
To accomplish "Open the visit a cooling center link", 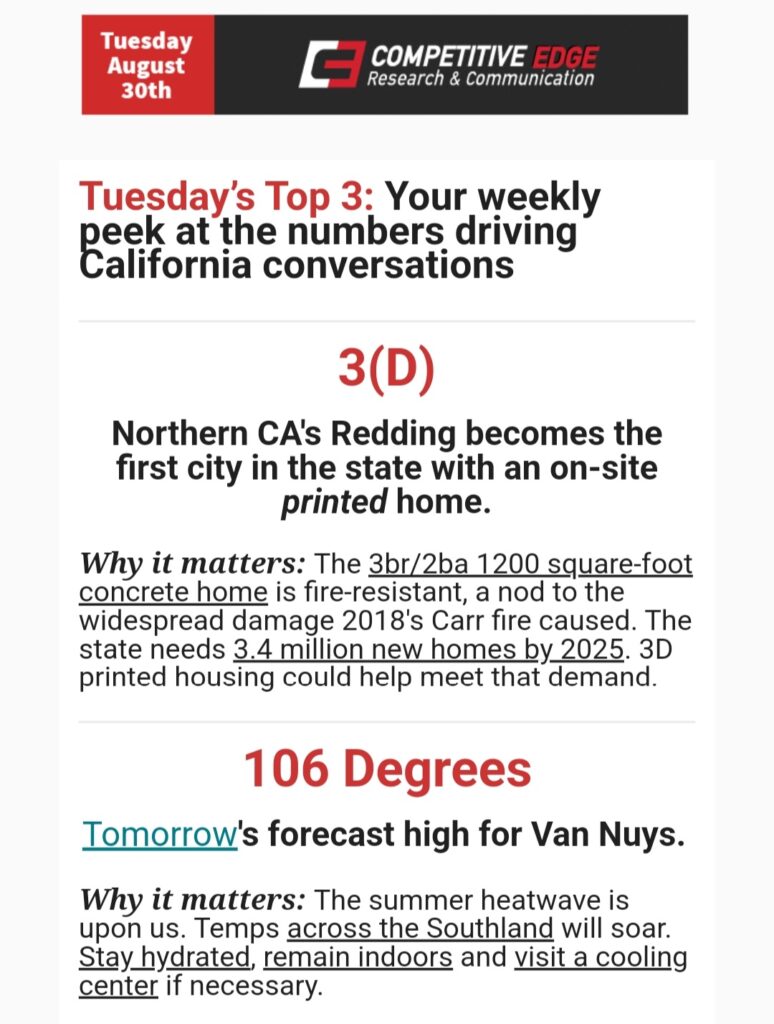I will pos(600,957).
